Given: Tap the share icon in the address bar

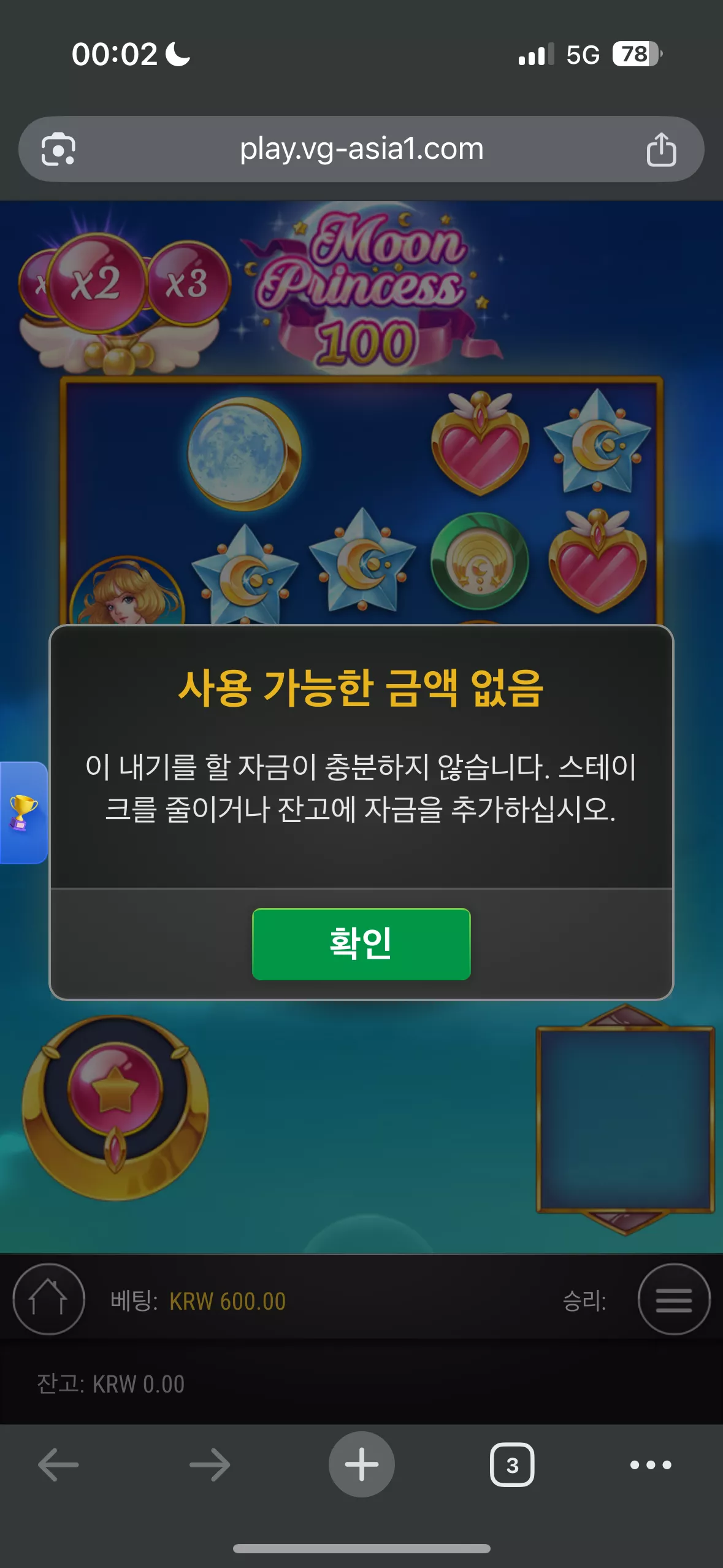Looking at the screenshot, I should pos(661,149).
